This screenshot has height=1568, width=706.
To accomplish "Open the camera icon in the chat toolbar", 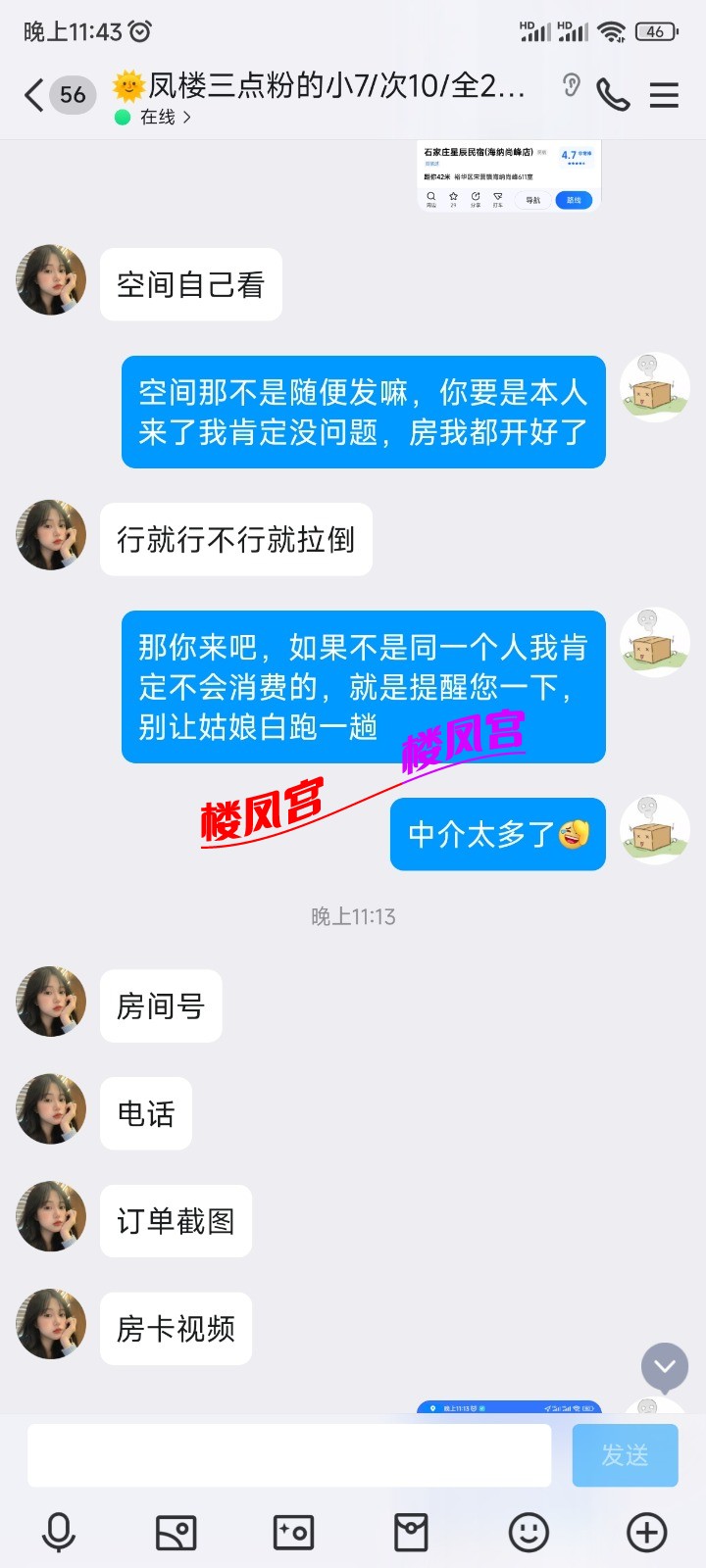I will click(x=294, y=1534).
